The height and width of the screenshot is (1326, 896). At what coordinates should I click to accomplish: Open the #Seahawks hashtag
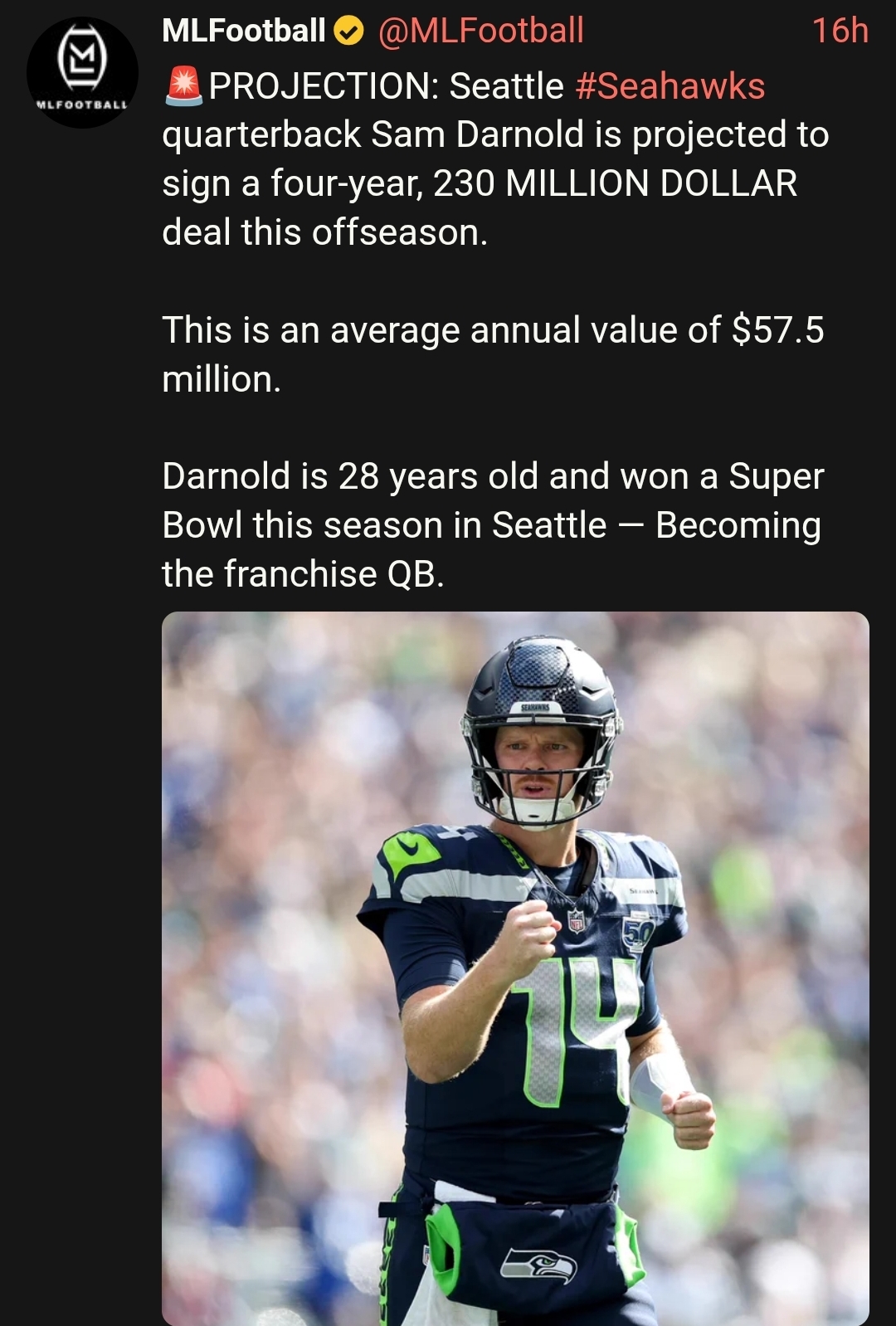(x=670, y=86)
